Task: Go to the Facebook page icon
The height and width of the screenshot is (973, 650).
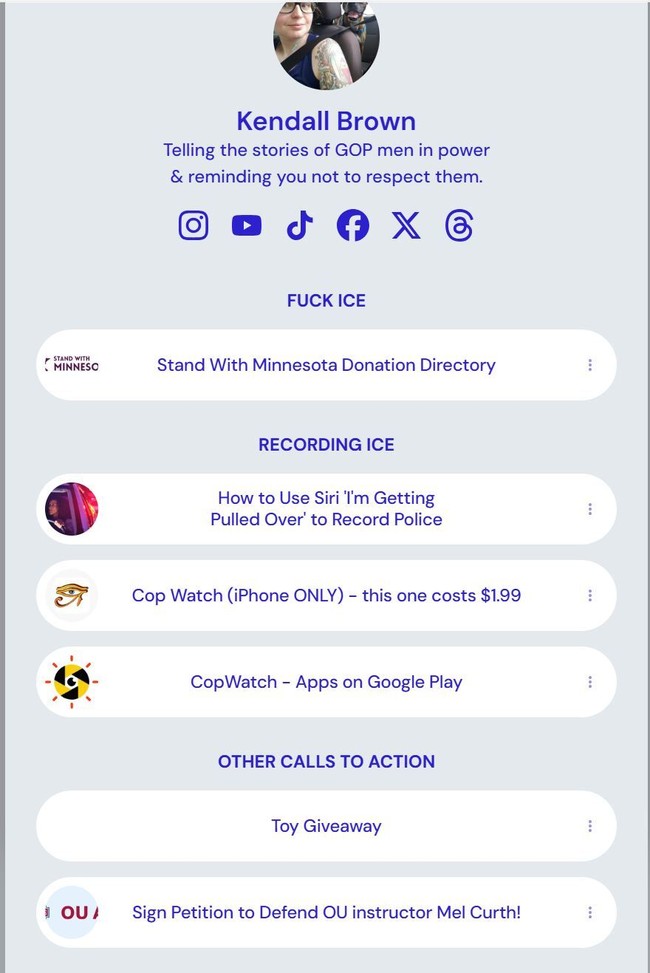Action: click(352, 225)
